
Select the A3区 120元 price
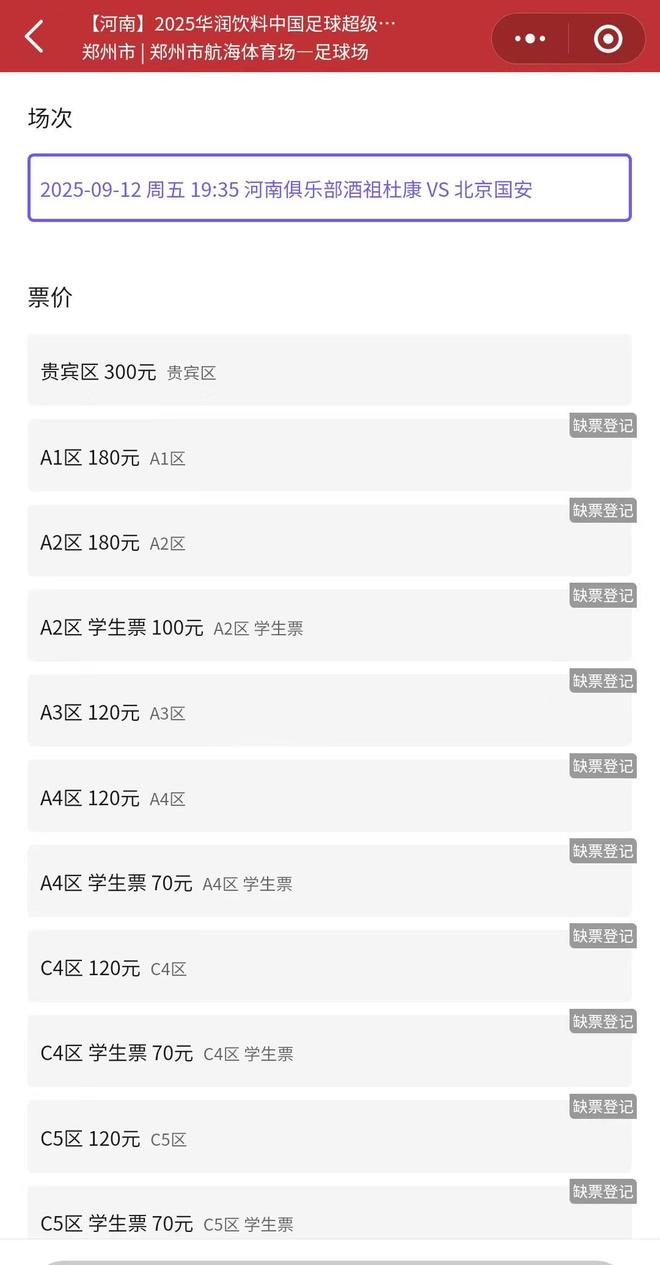(x=329, y=712)
